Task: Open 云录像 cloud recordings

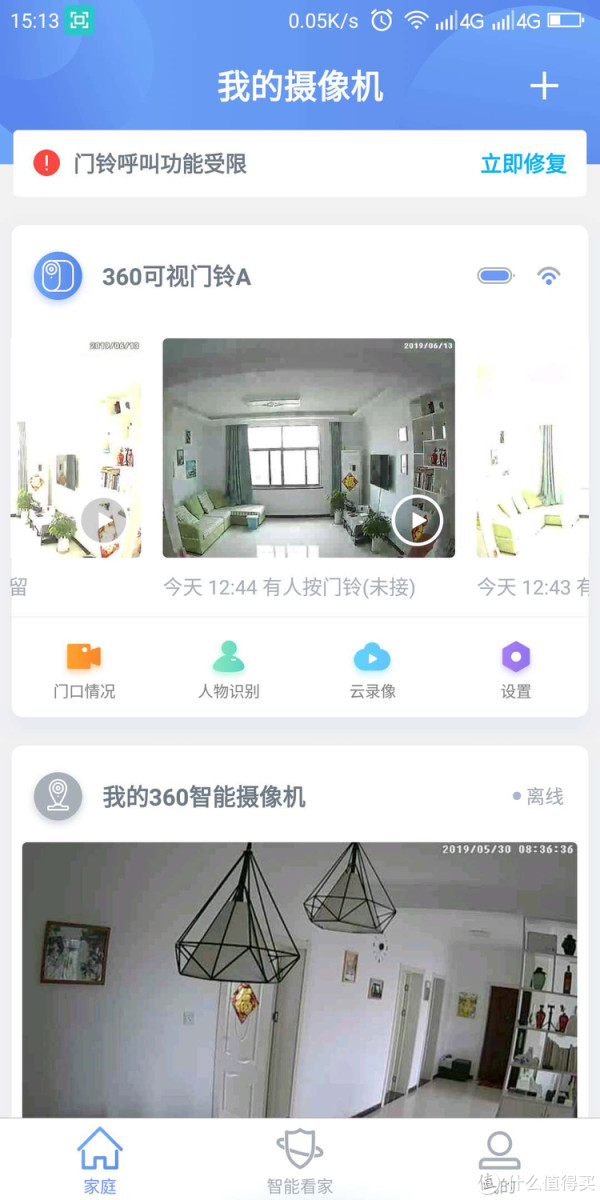Action: click(x=372, y=670)
